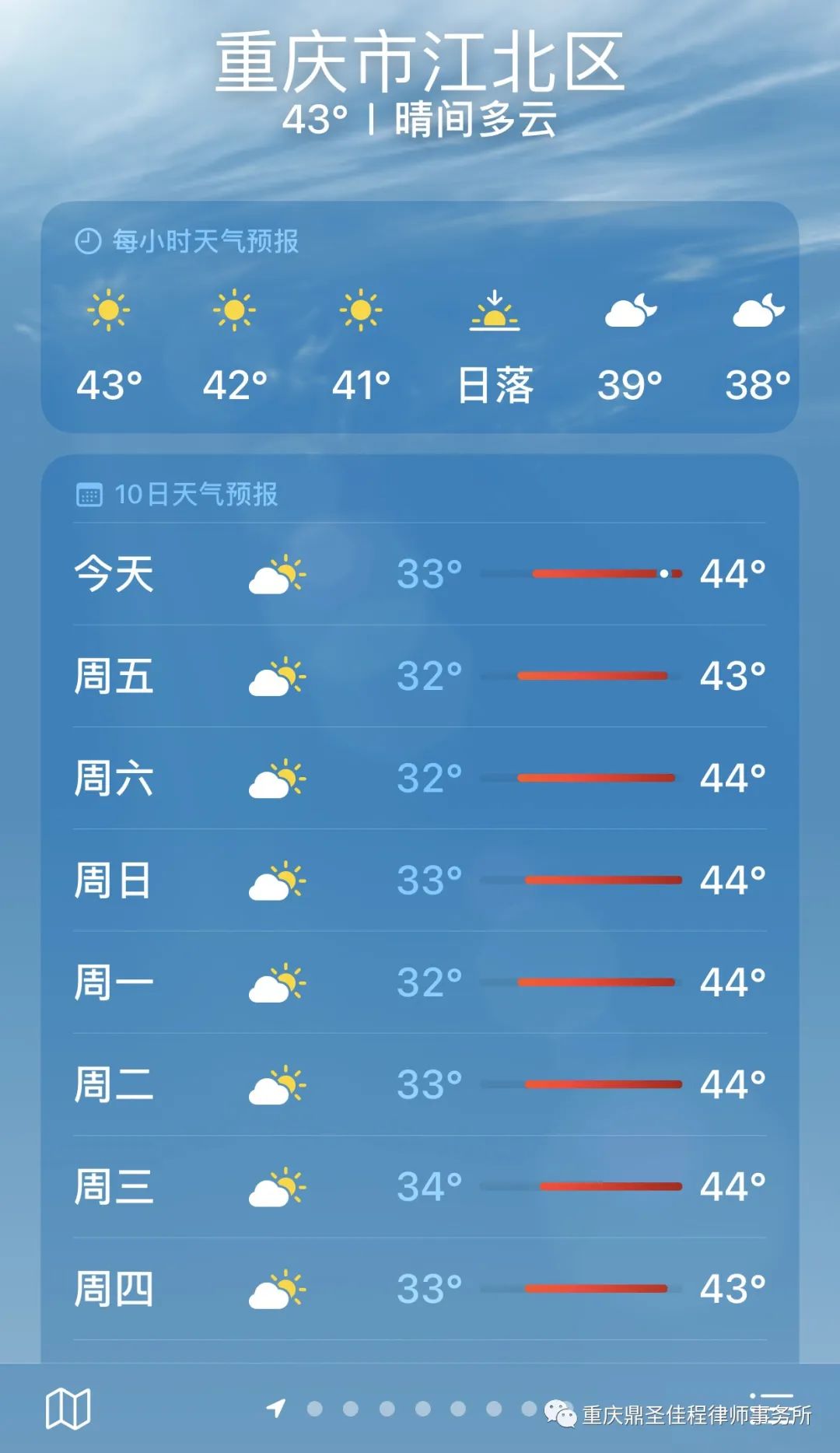This screenshot has height=1453, width=840.
Task: Open the 周二 forecast row
Action: 420,1084
